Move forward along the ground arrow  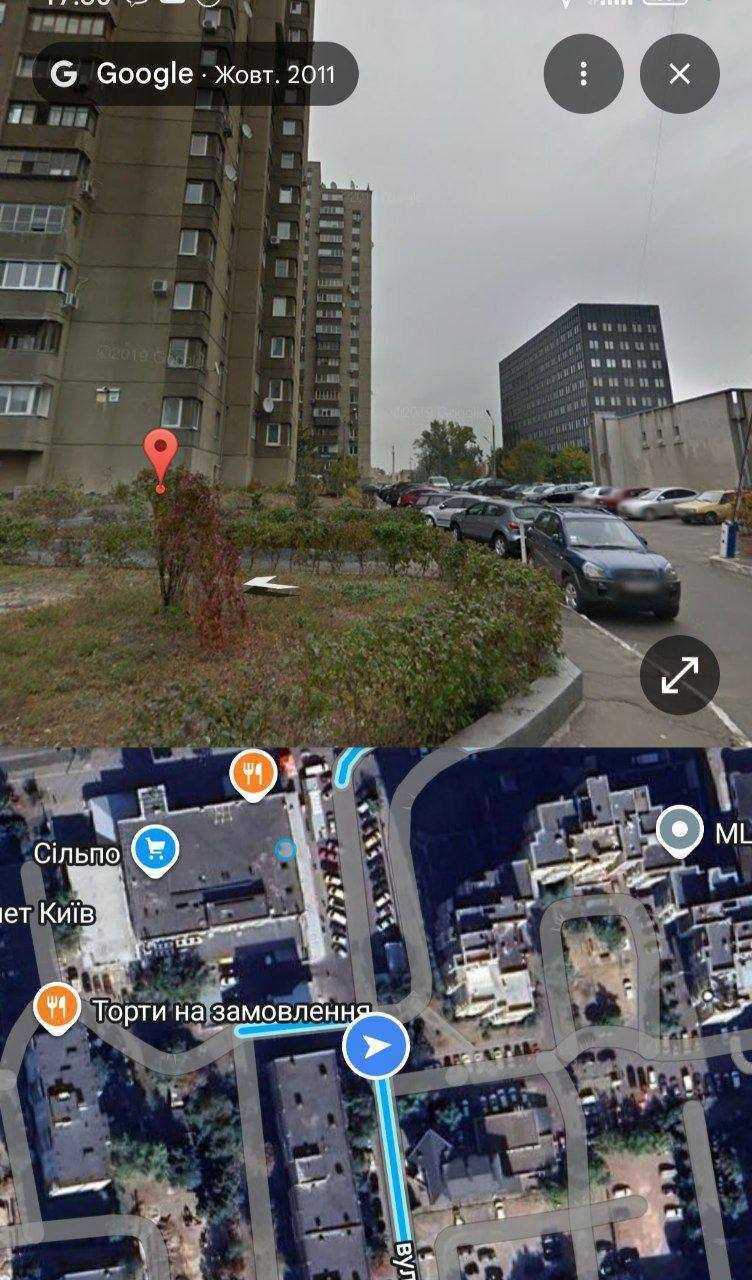coord(272,587)
